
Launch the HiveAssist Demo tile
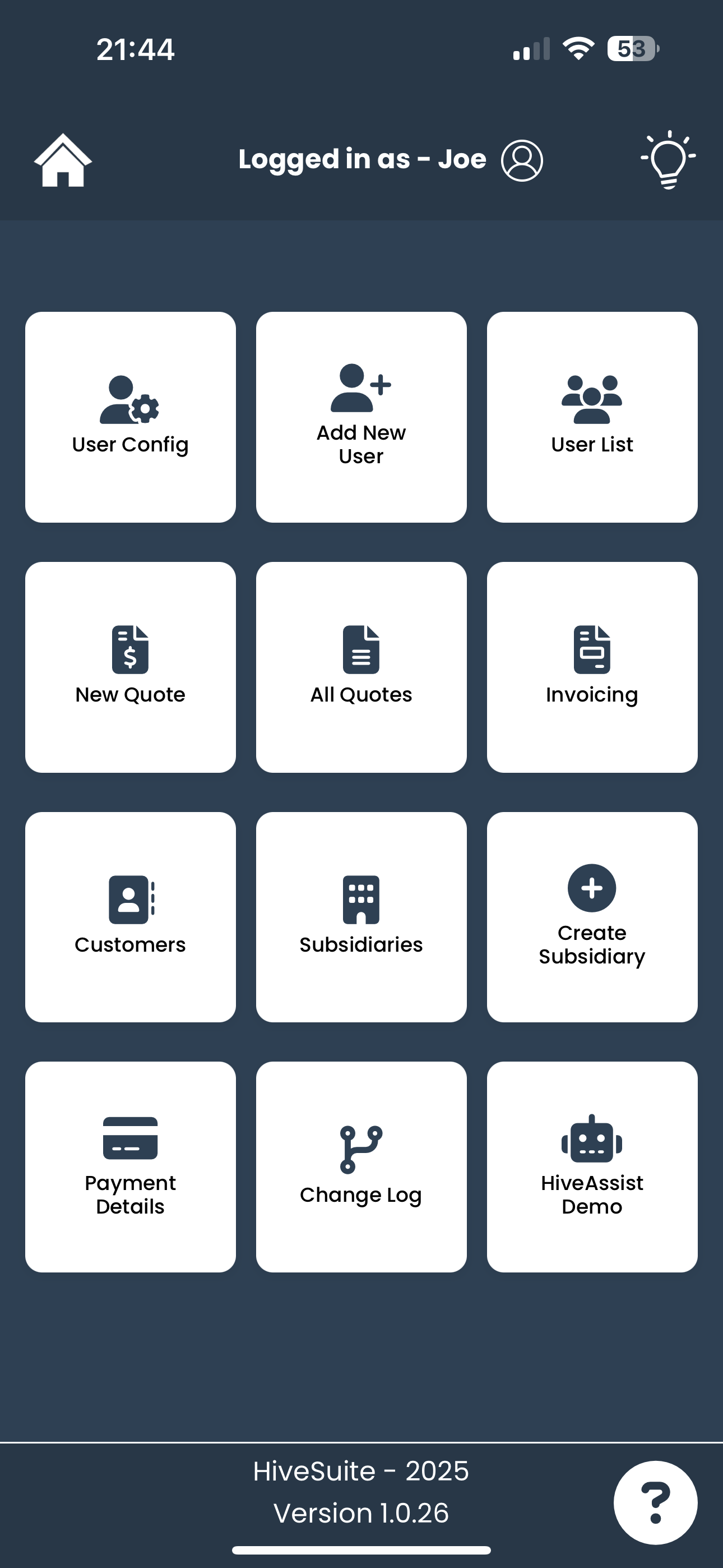(591, 1167)
